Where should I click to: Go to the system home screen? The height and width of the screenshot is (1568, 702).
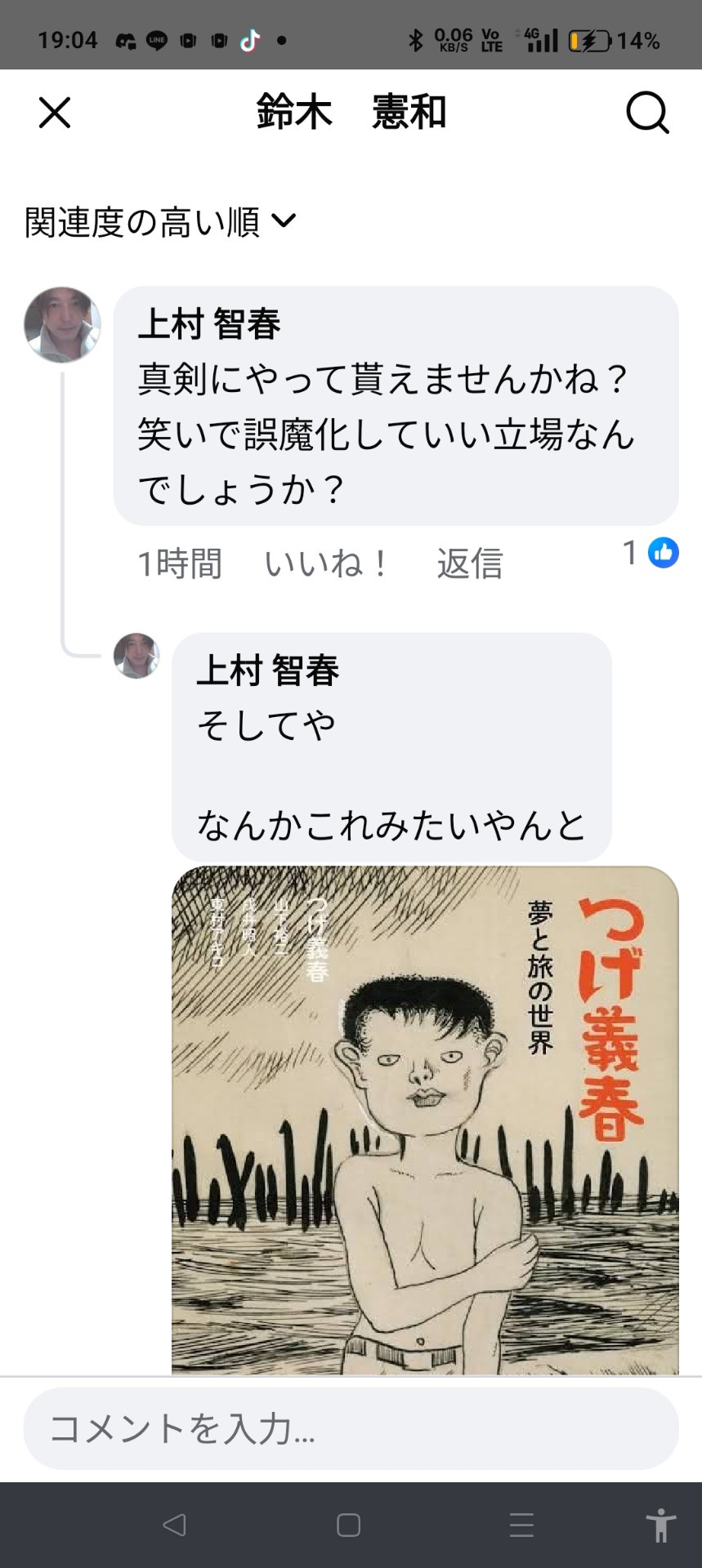pyautogui.click(x=349, y=1525)
